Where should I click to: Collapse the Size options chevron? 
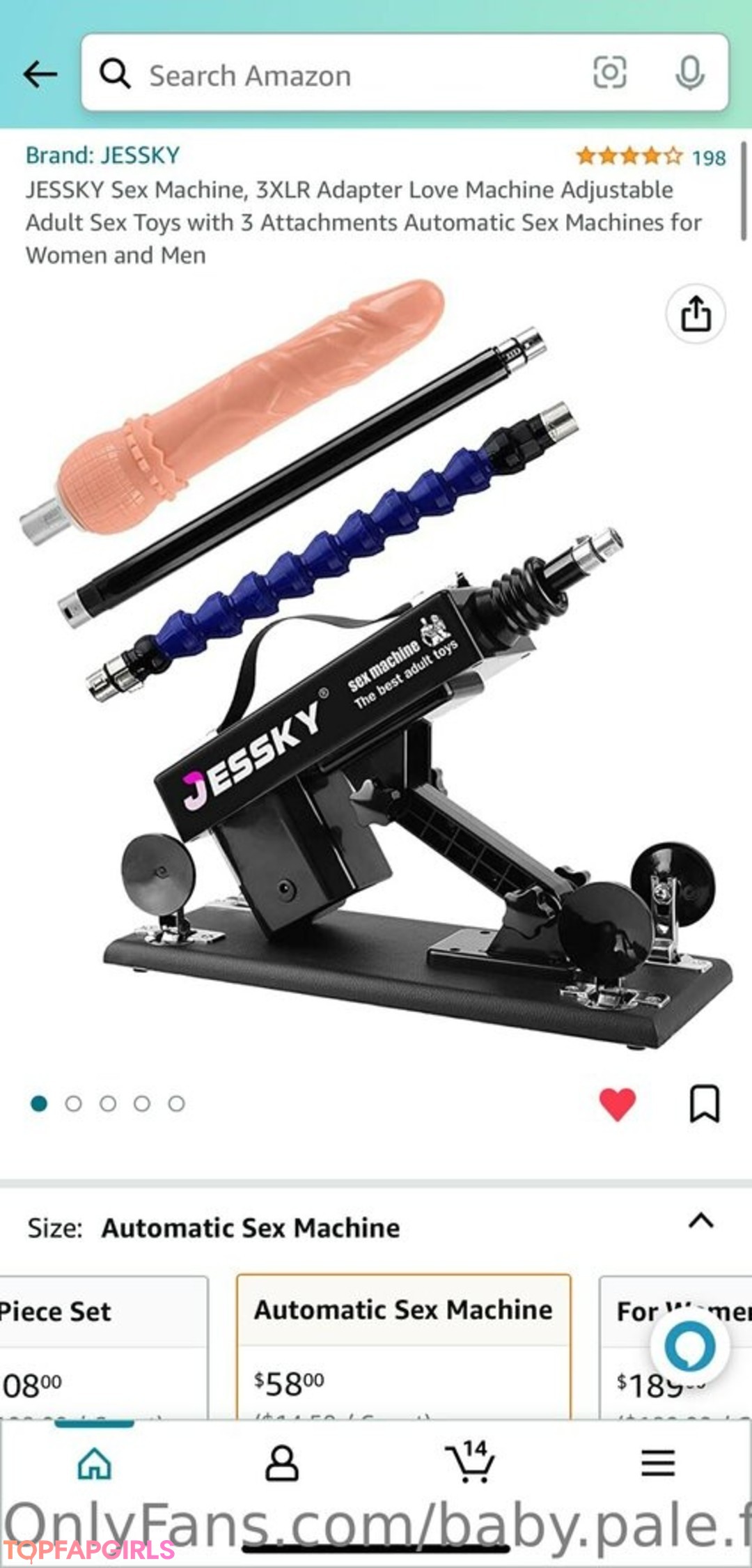(x=700, y=1221)
